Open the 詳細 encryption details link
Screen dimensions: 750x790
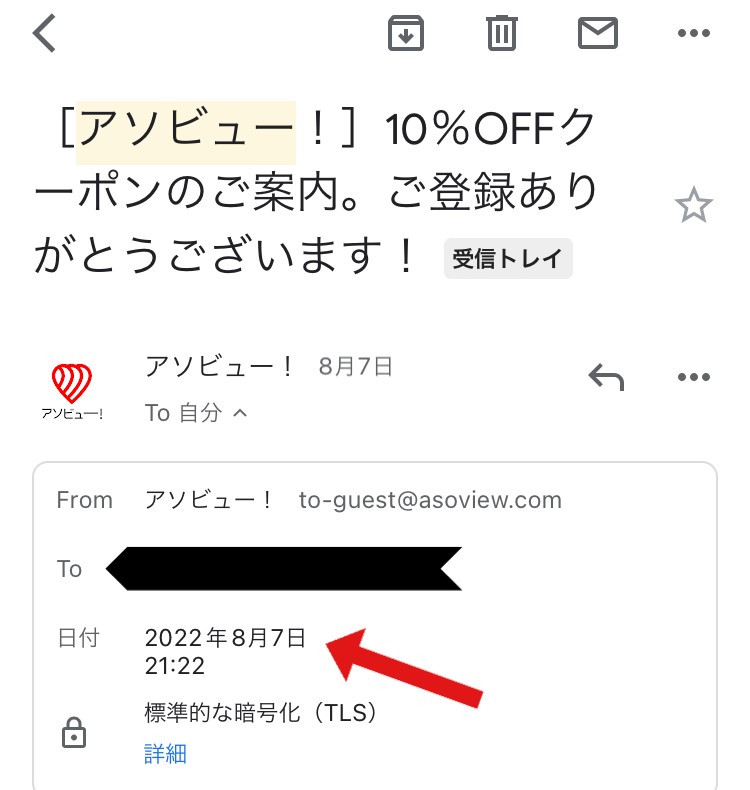click(x=166, y=754)
